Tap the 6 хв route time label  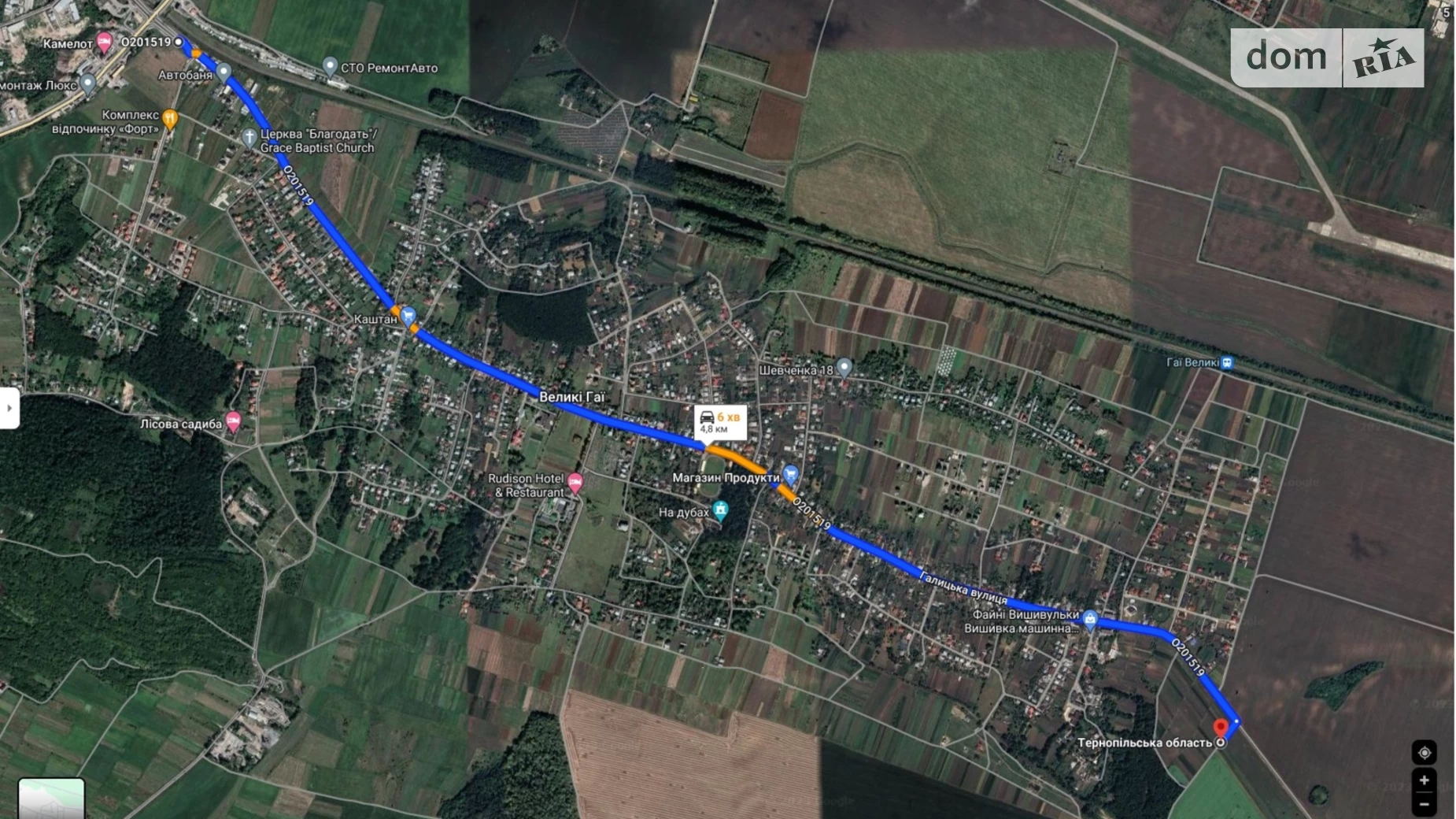tap(720, 422)
